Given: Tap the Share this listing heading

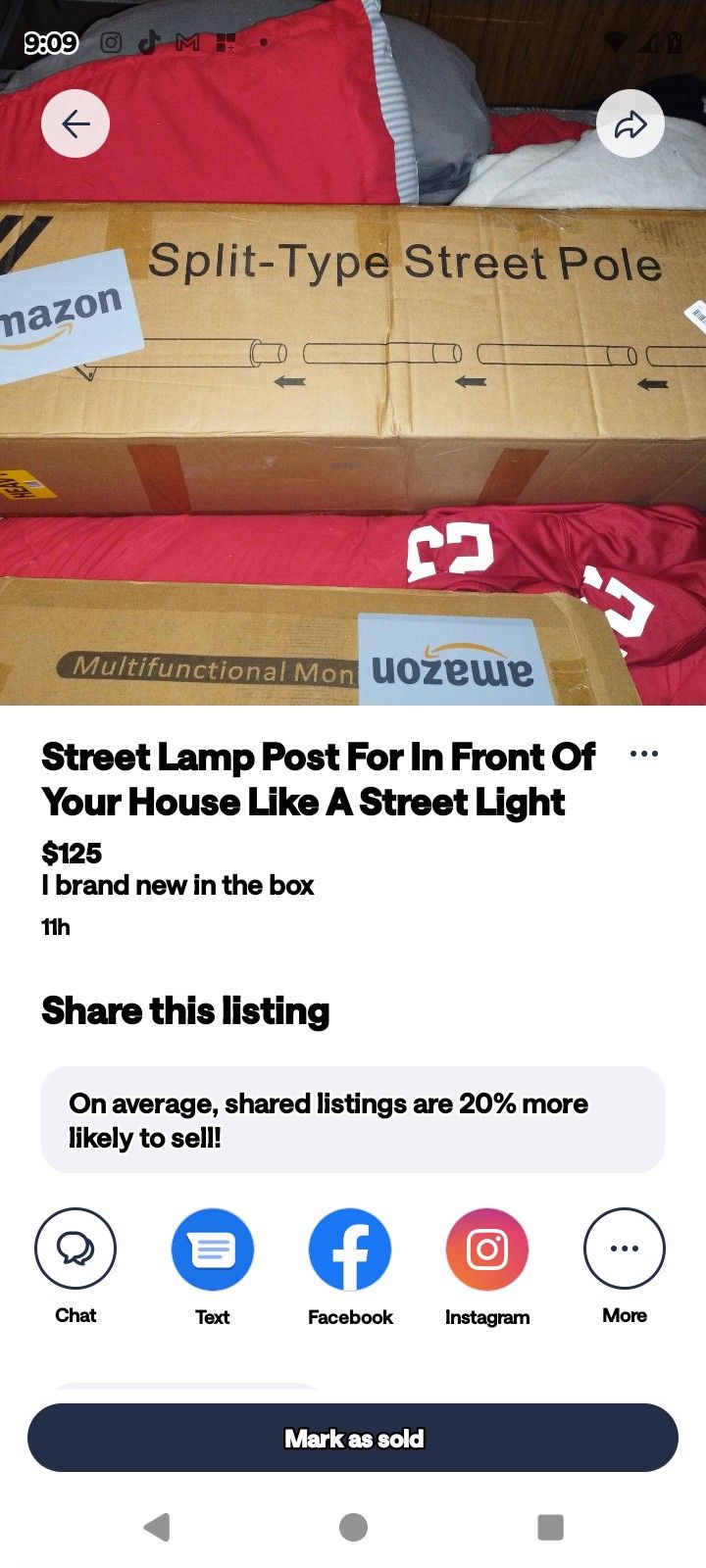Looking at the screenshot, I should click(185, 1010).
